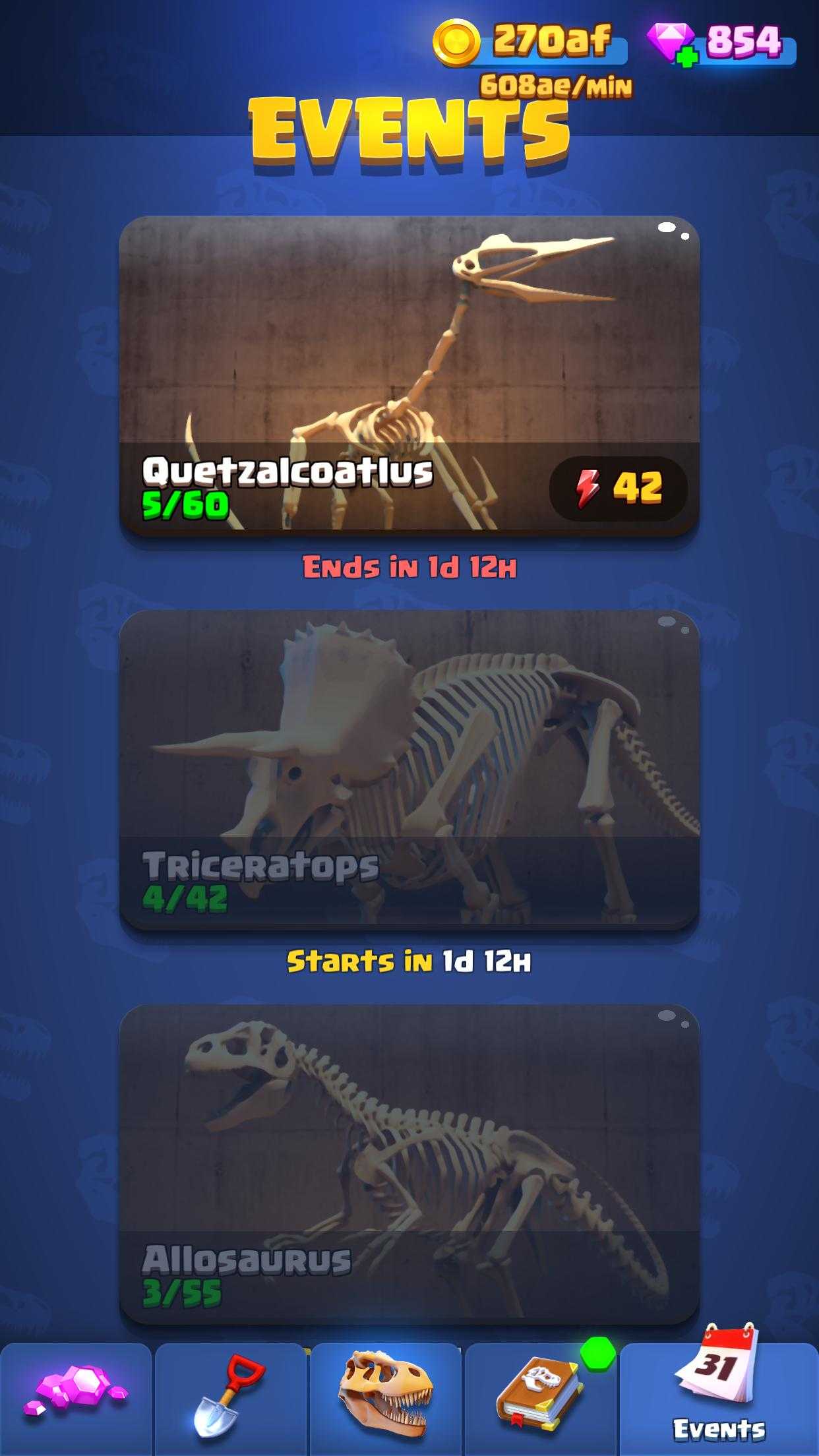Open the dinosaur book collection tab

click(x=541, y=1399)
